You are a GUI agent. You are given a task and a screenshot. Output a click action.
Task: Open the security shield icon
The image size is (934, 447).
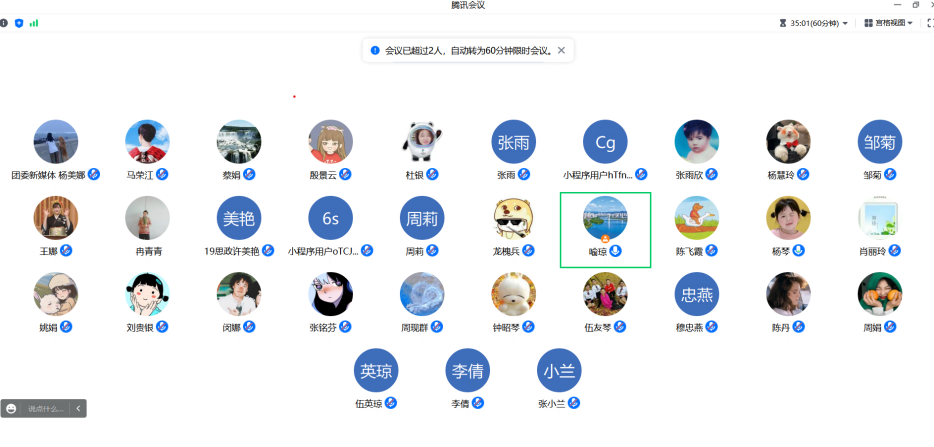(x=19, y=22)
